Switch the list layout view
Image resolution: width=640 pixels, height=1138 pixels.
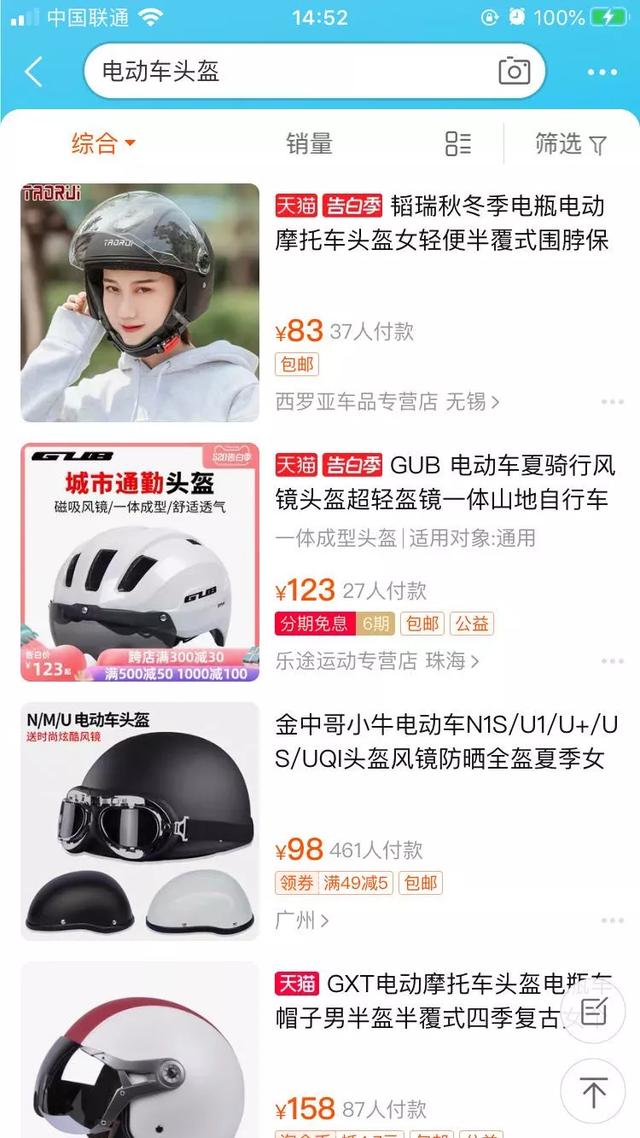[458, 144]
